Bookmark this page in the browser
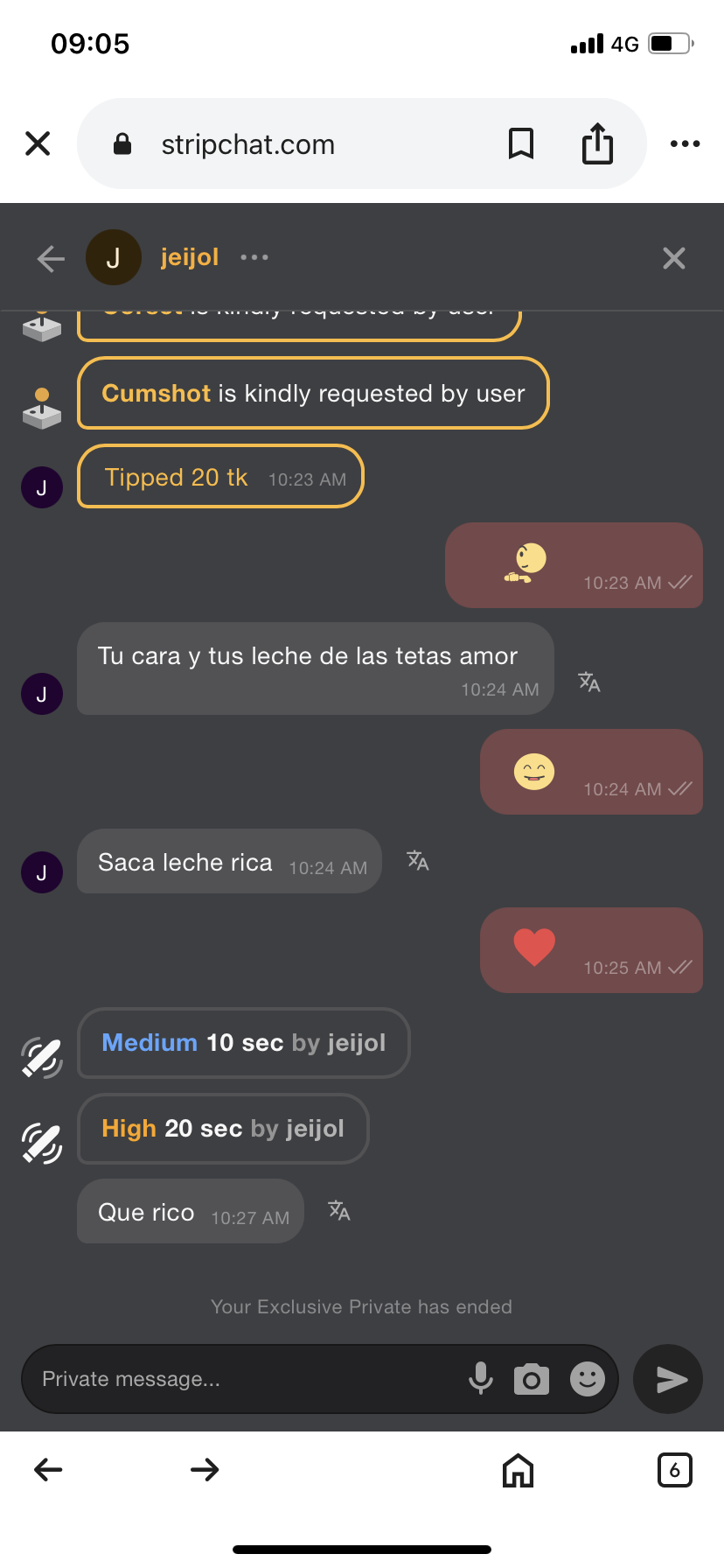Screen dimensions: 724x1568 (521, 143)
